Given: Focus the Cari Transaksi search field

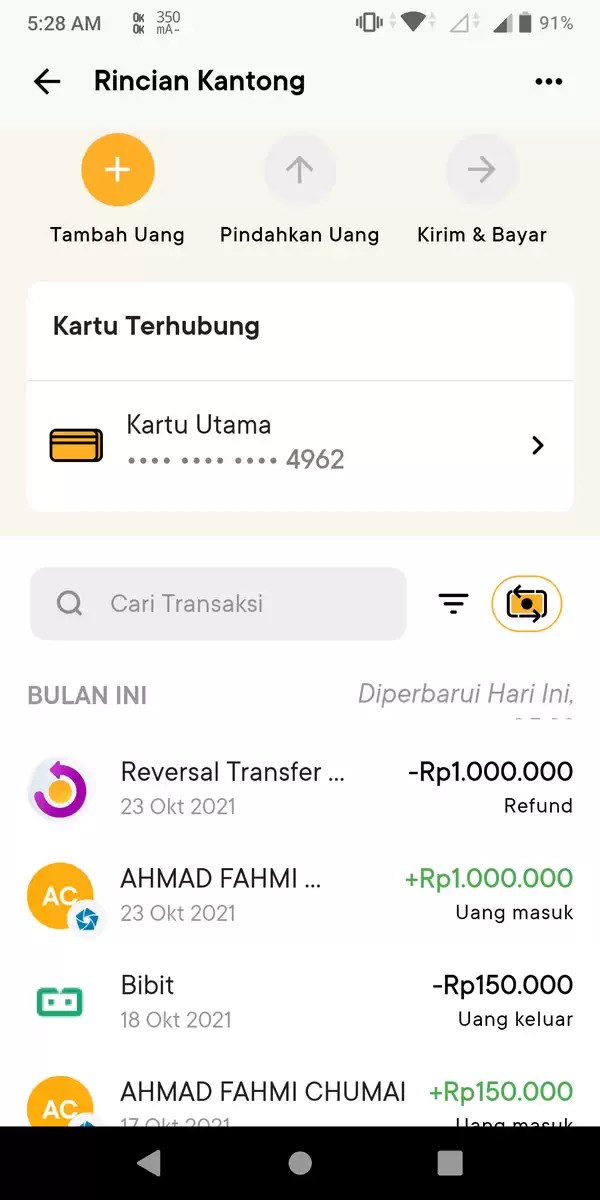Looking at the screenshot, I should pos(218,604).
